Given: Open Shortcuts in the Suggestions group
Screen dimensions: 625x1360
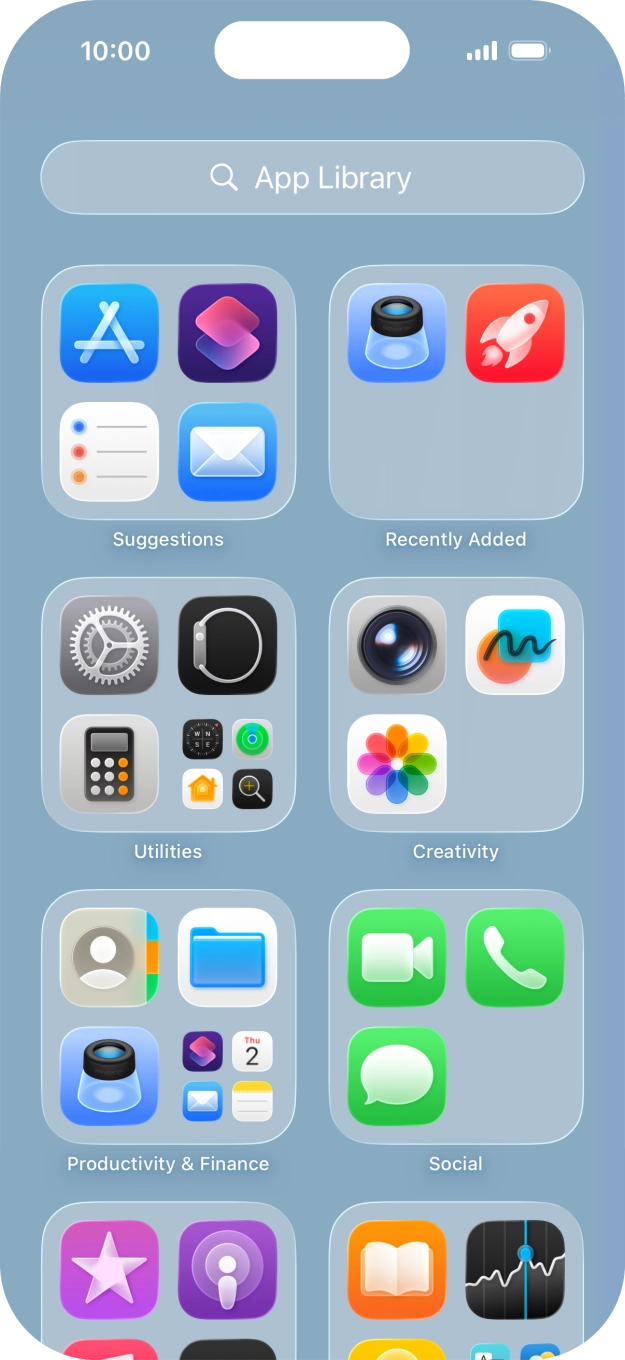Looking at the screenshot, I should 228,333.
